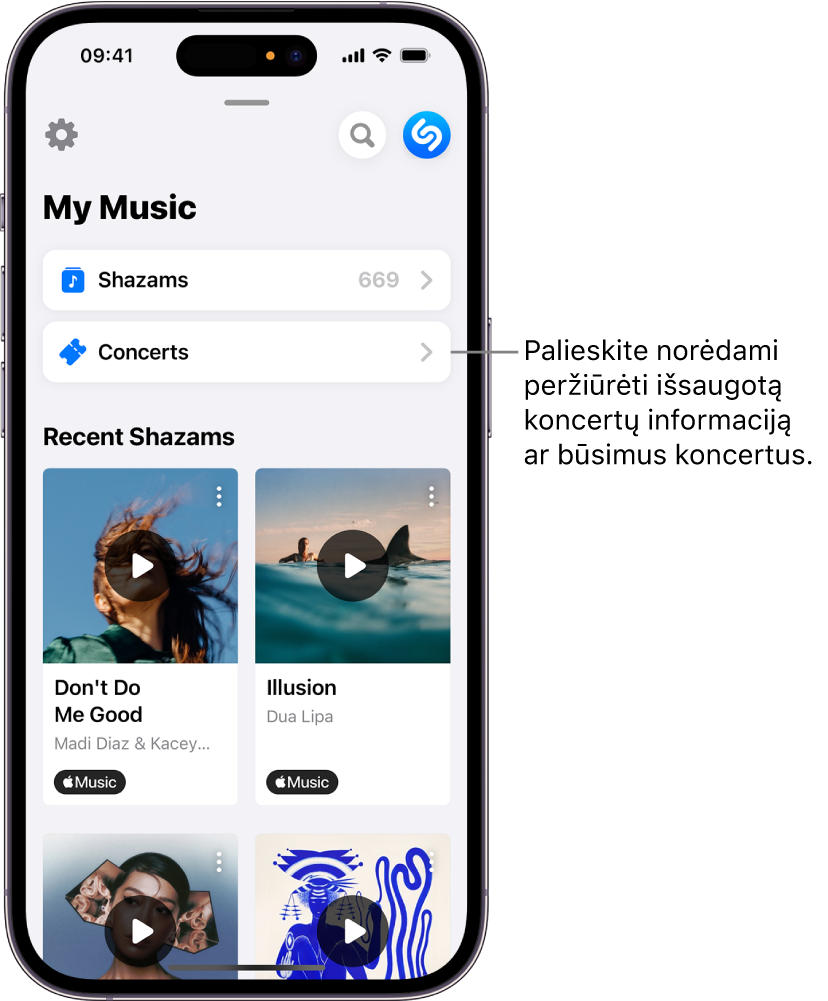Open the Shazams list row

click(246, 280)
